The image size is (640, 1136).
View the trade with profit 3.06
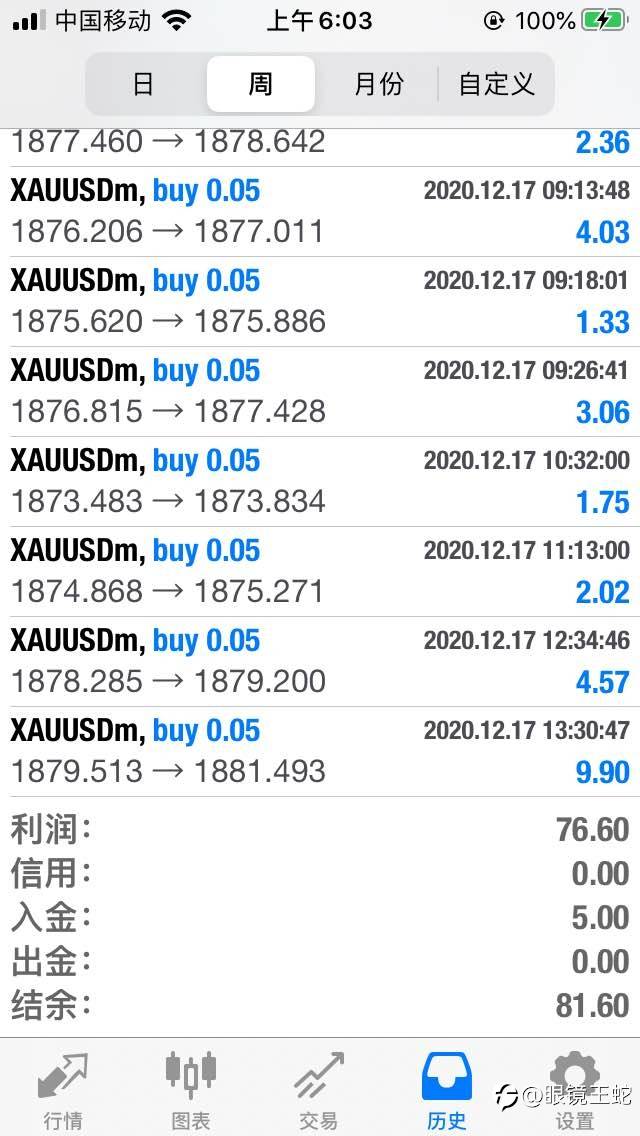click(320, 391)
